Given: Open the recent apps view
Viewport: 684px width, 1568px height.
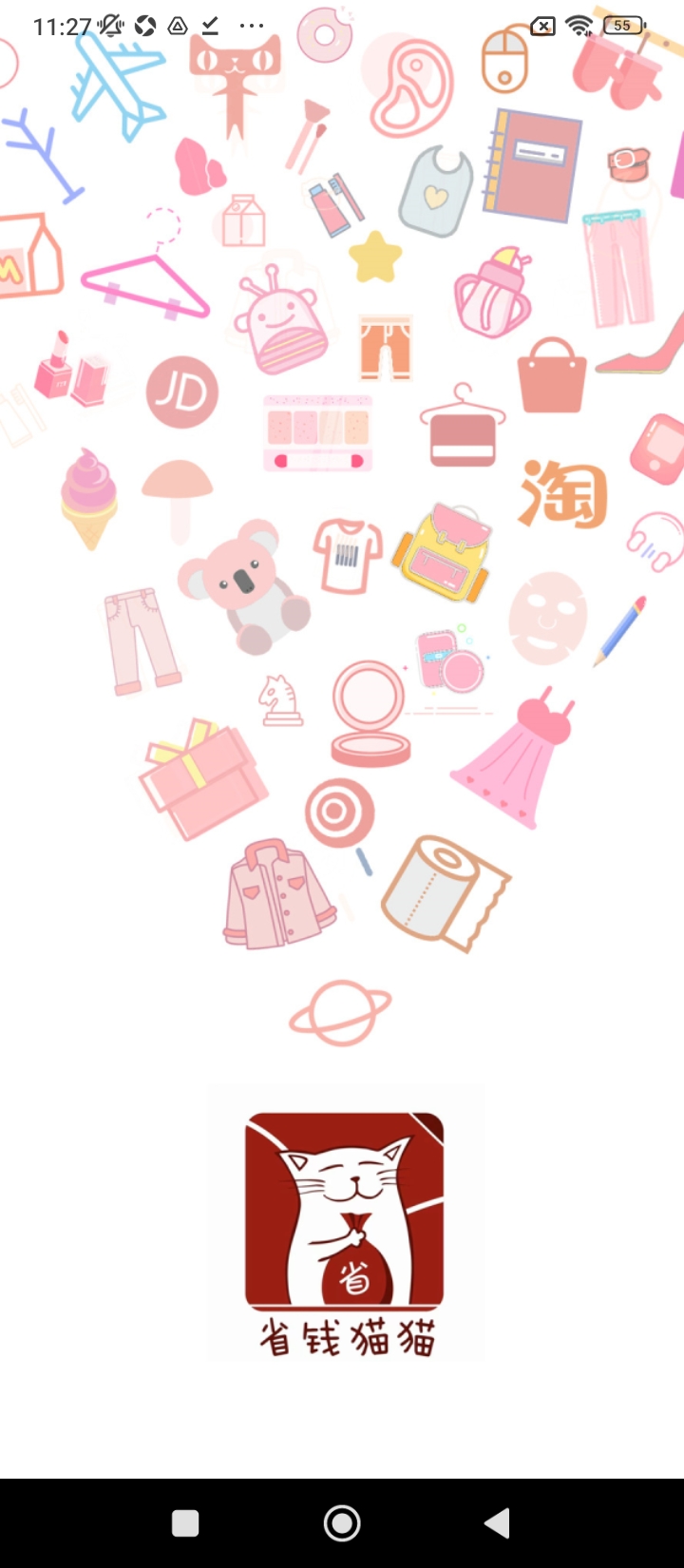Looking at the screenshot, I should [185, 1523].
